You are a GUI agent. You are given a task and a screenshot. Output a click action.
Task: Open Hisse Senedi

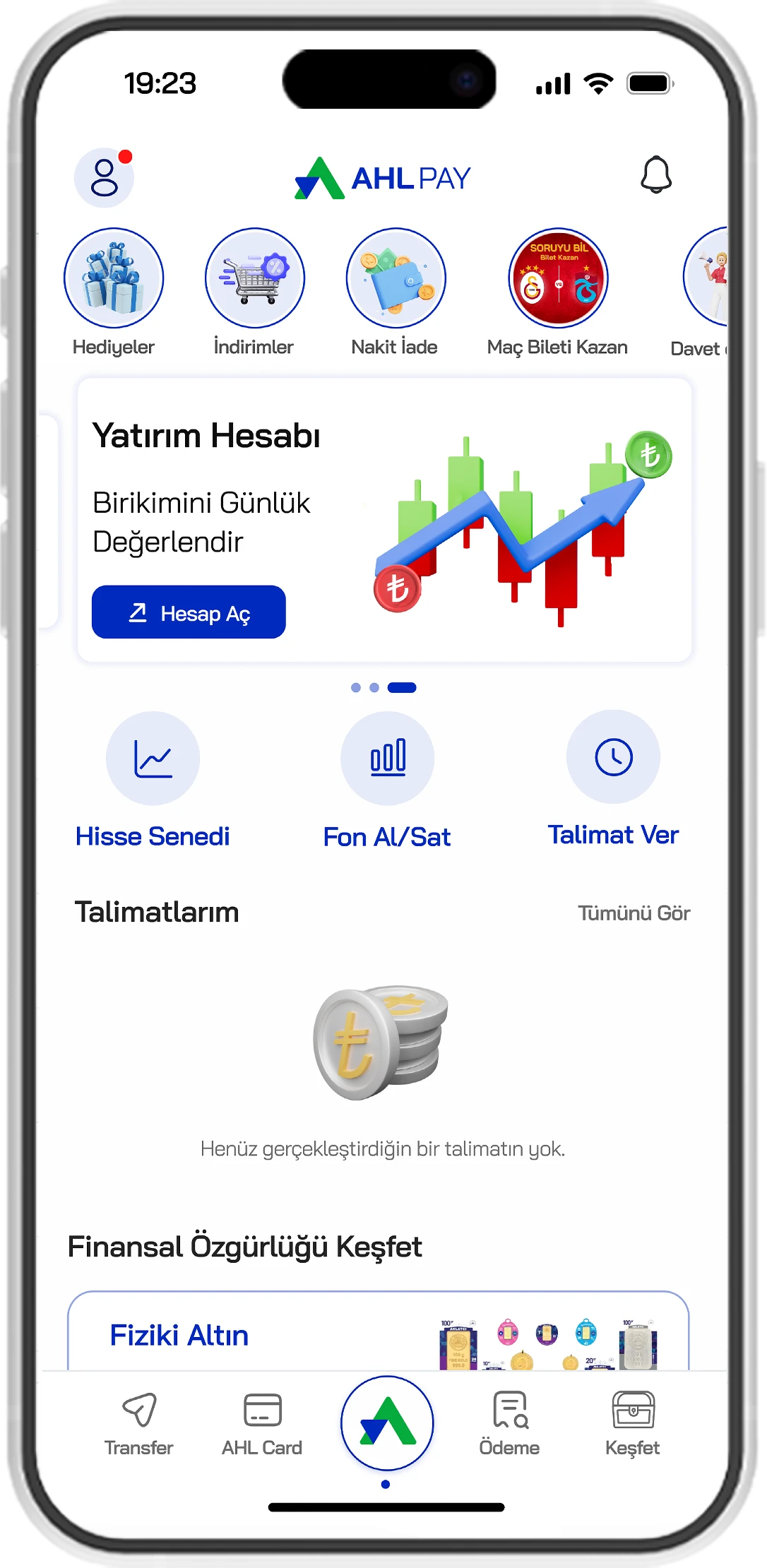coord(153,759)
